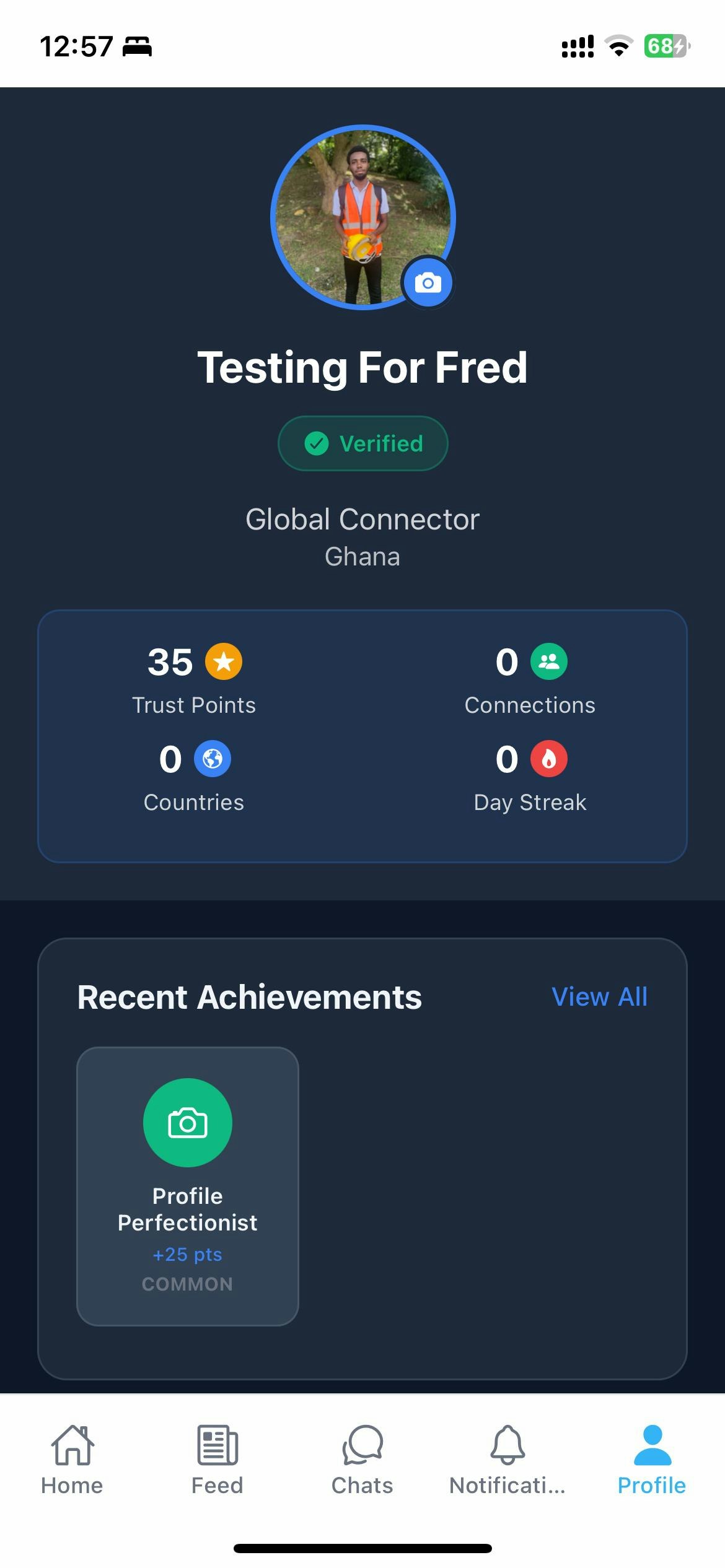Switch to the Feed tab

[x=217, y=1460]
